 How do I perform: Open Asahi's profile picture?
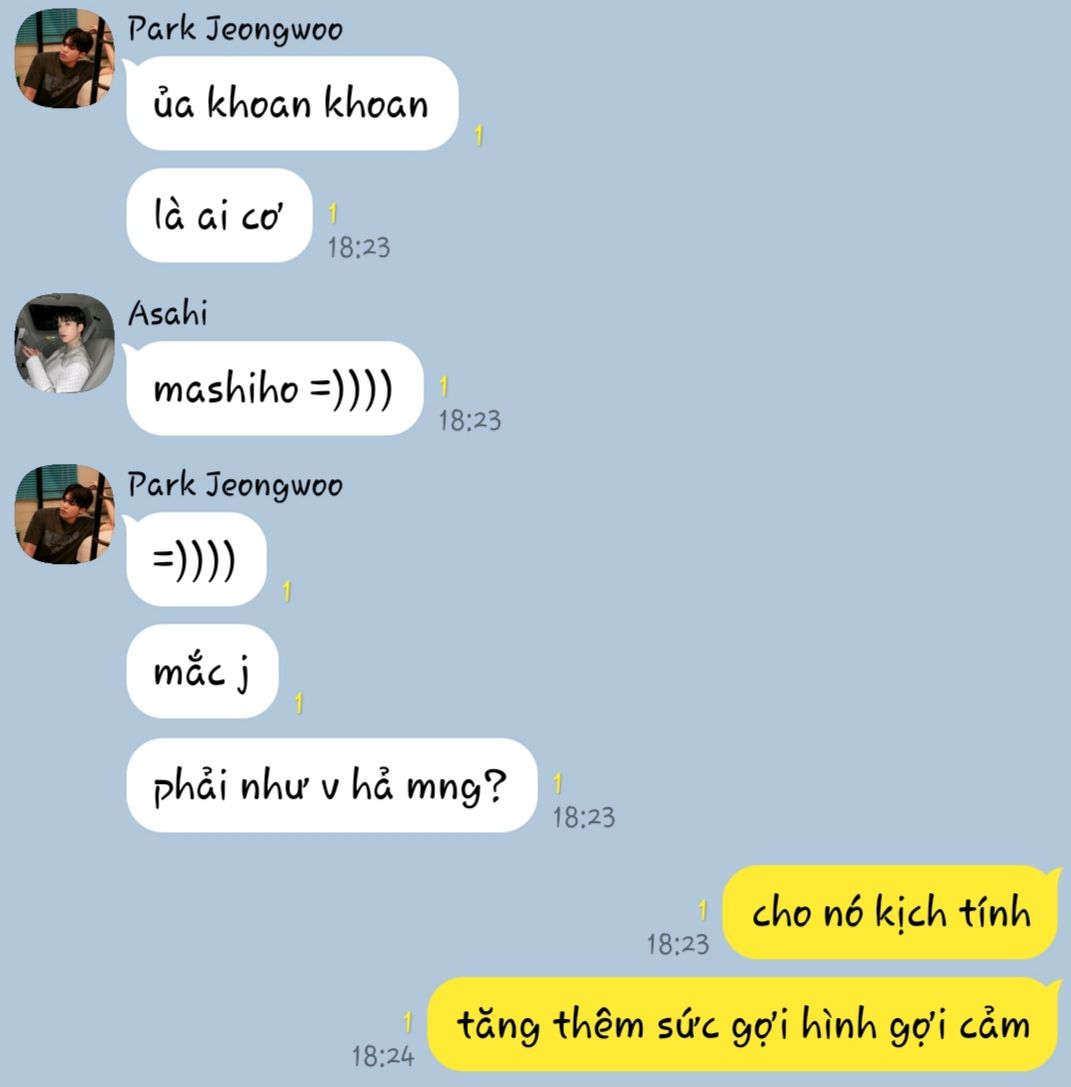click(x=64, y=343)
